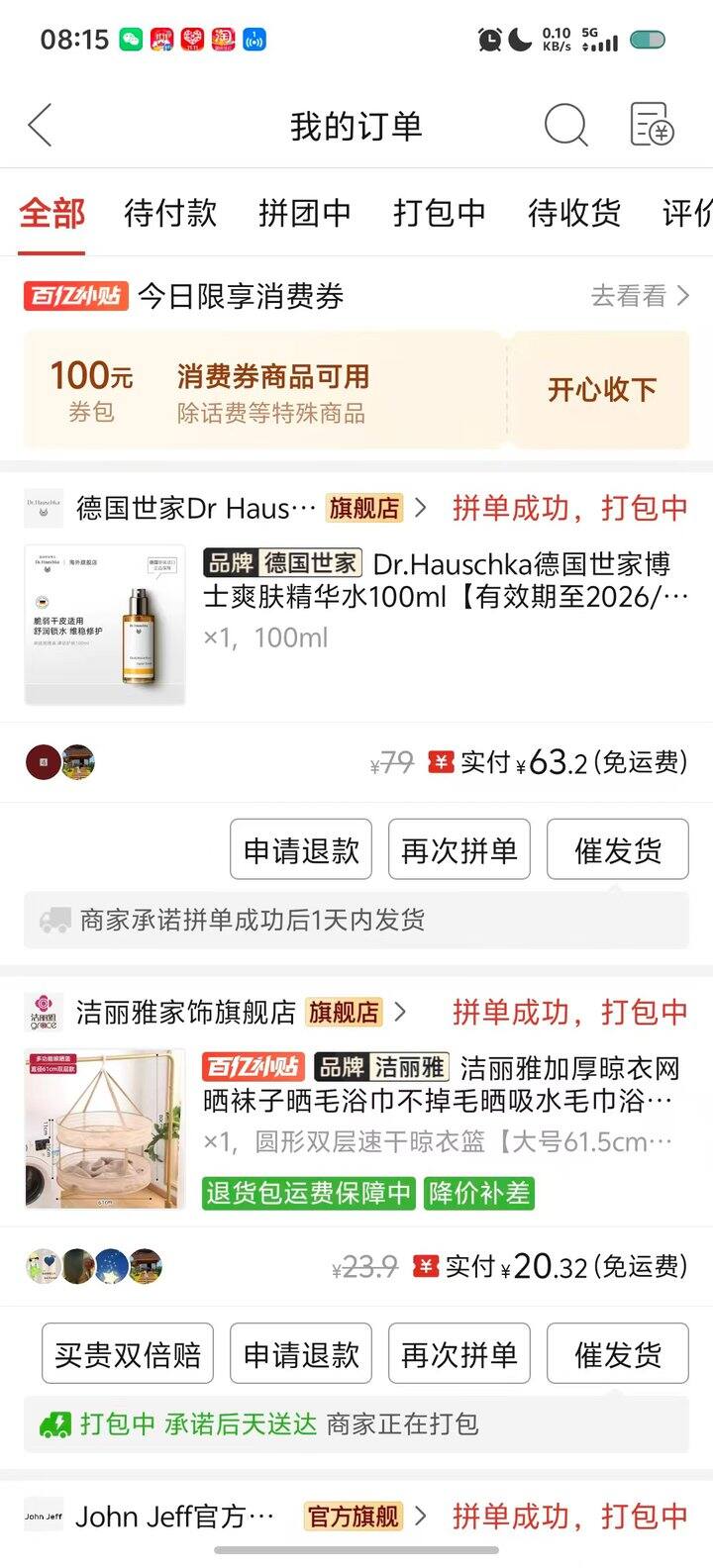Switch to the 拼团中 tab
The width and height of the screenshot is (713, 1568).
coord(305,213)
